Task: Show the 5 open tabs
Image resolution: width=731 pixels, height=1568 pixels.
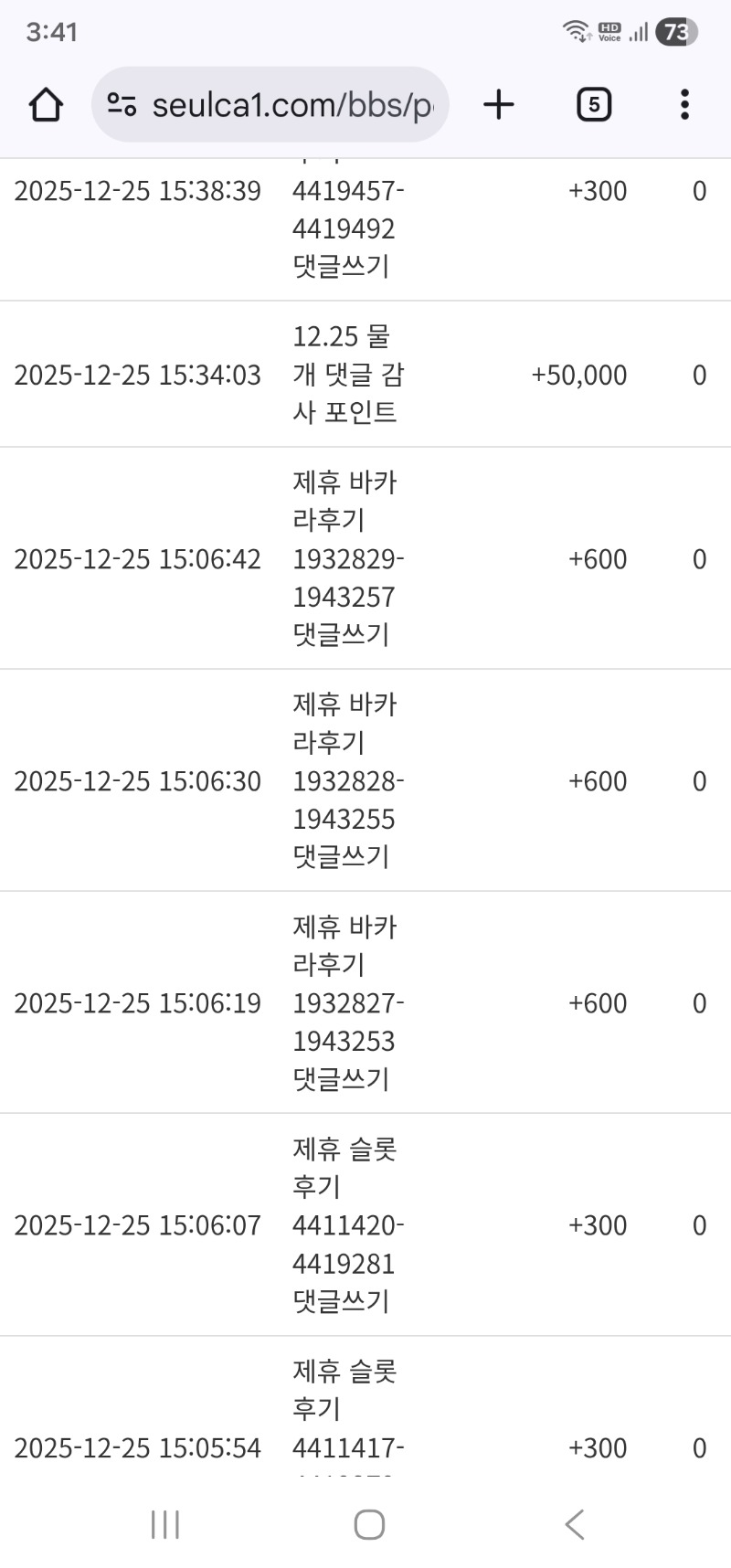Action: pyautogui.click(x=593, y=105)
